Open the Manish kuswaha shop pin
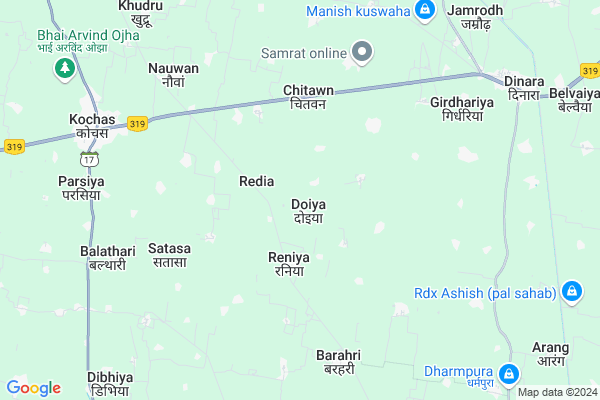 [x=424, y=10]
